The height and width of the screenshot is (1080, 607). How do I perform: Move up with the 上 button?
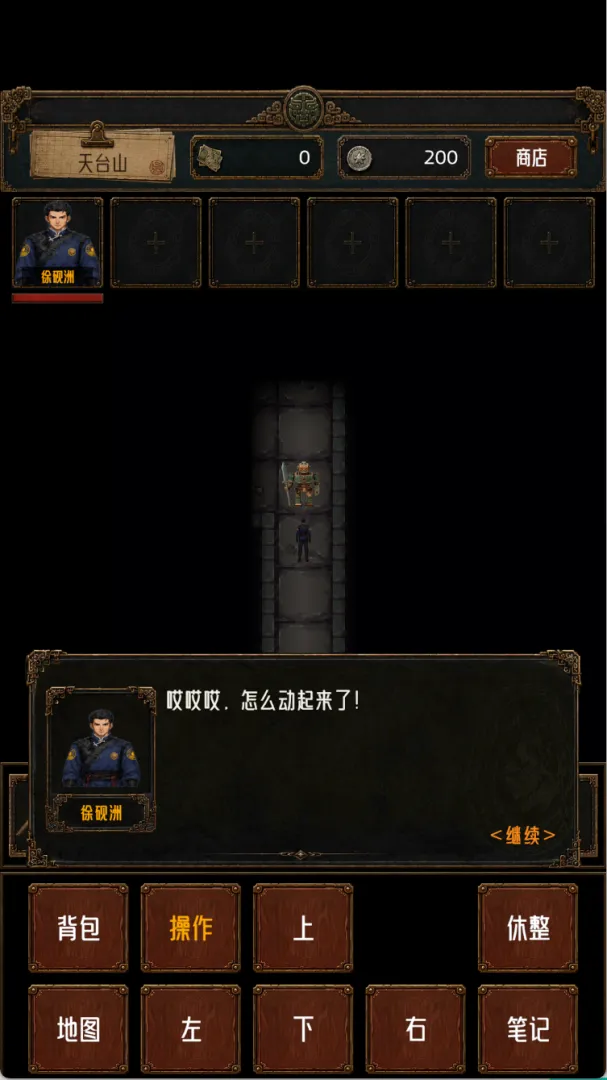303,928
